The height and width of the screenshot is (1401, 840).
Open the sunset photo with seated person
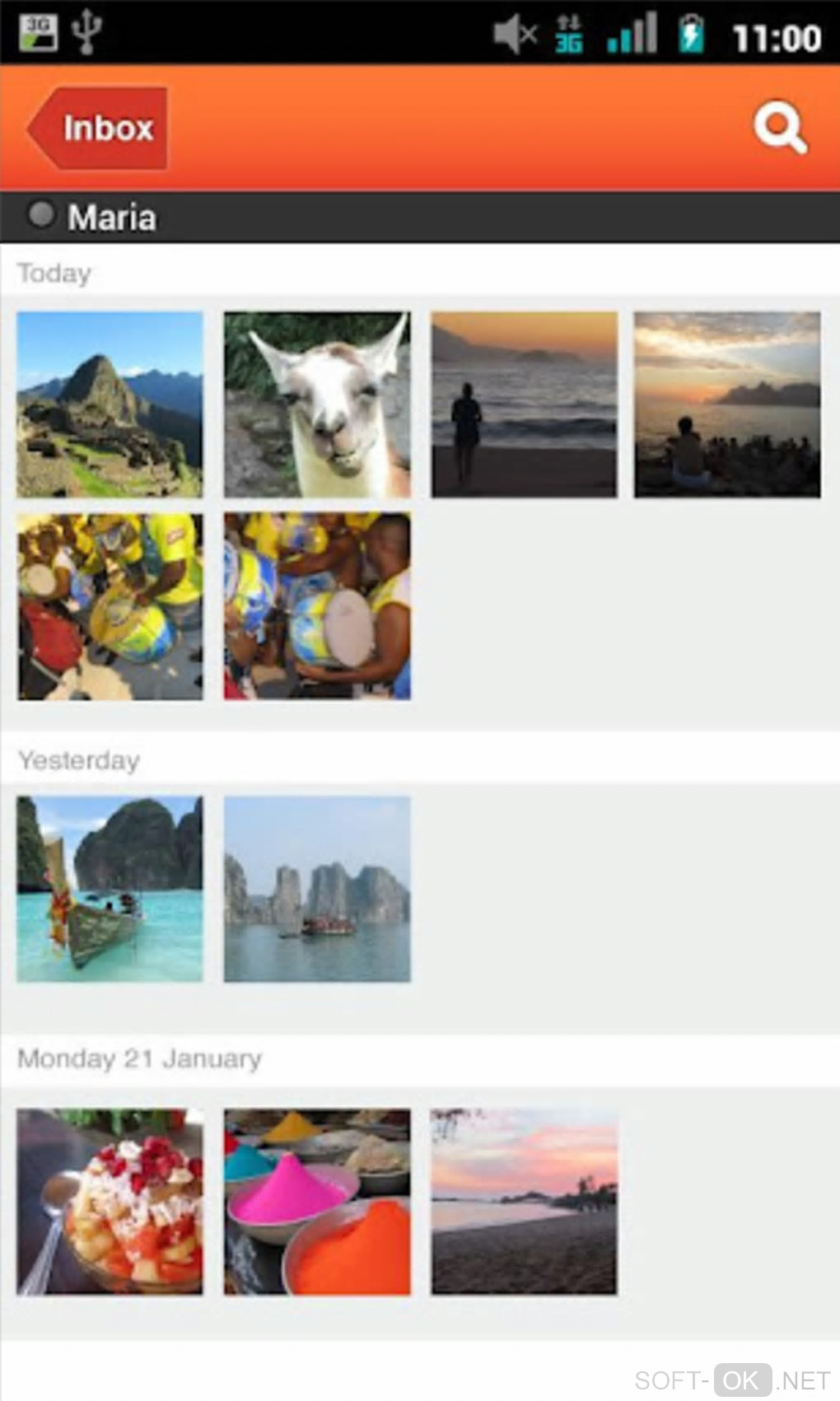tap(727, 404)
